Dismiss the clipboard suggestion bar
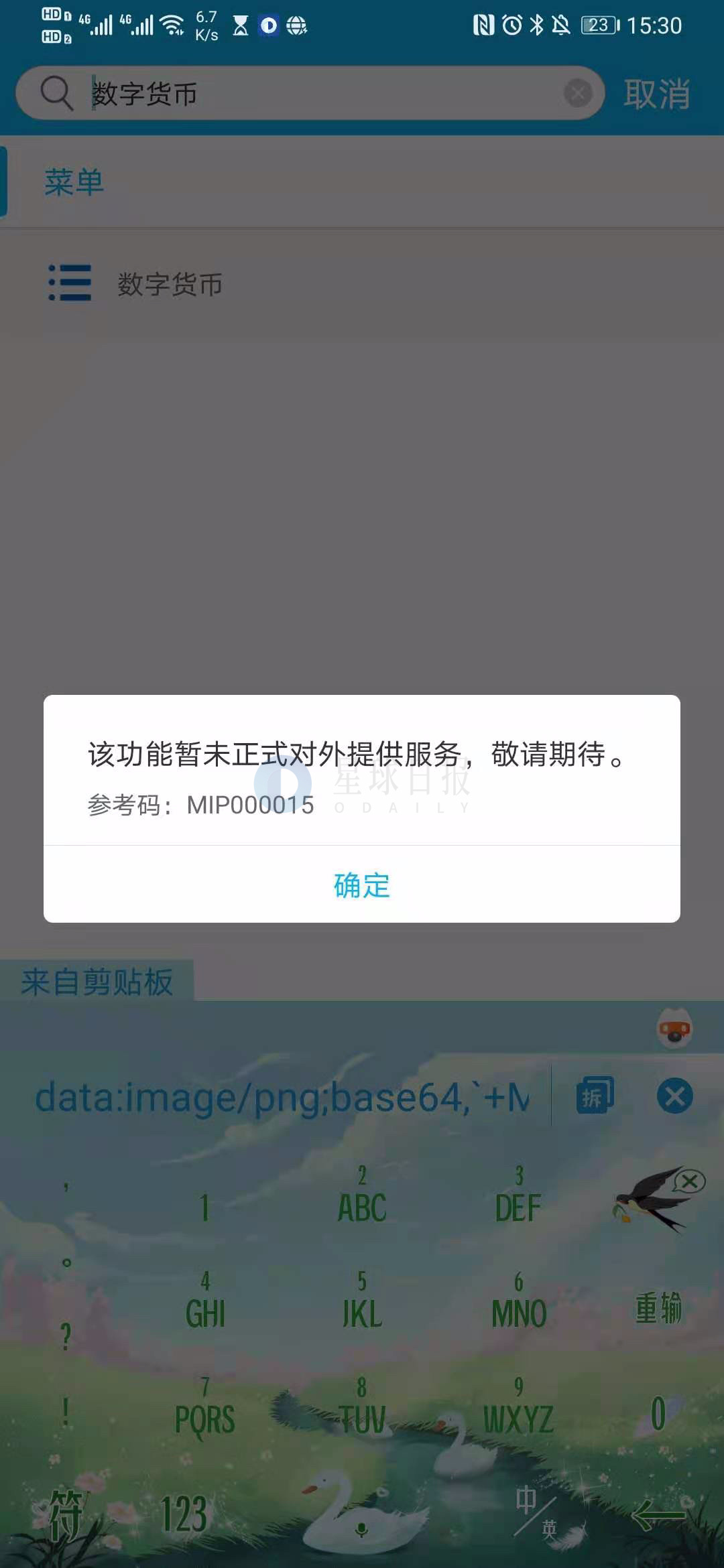 point(674,1096)
